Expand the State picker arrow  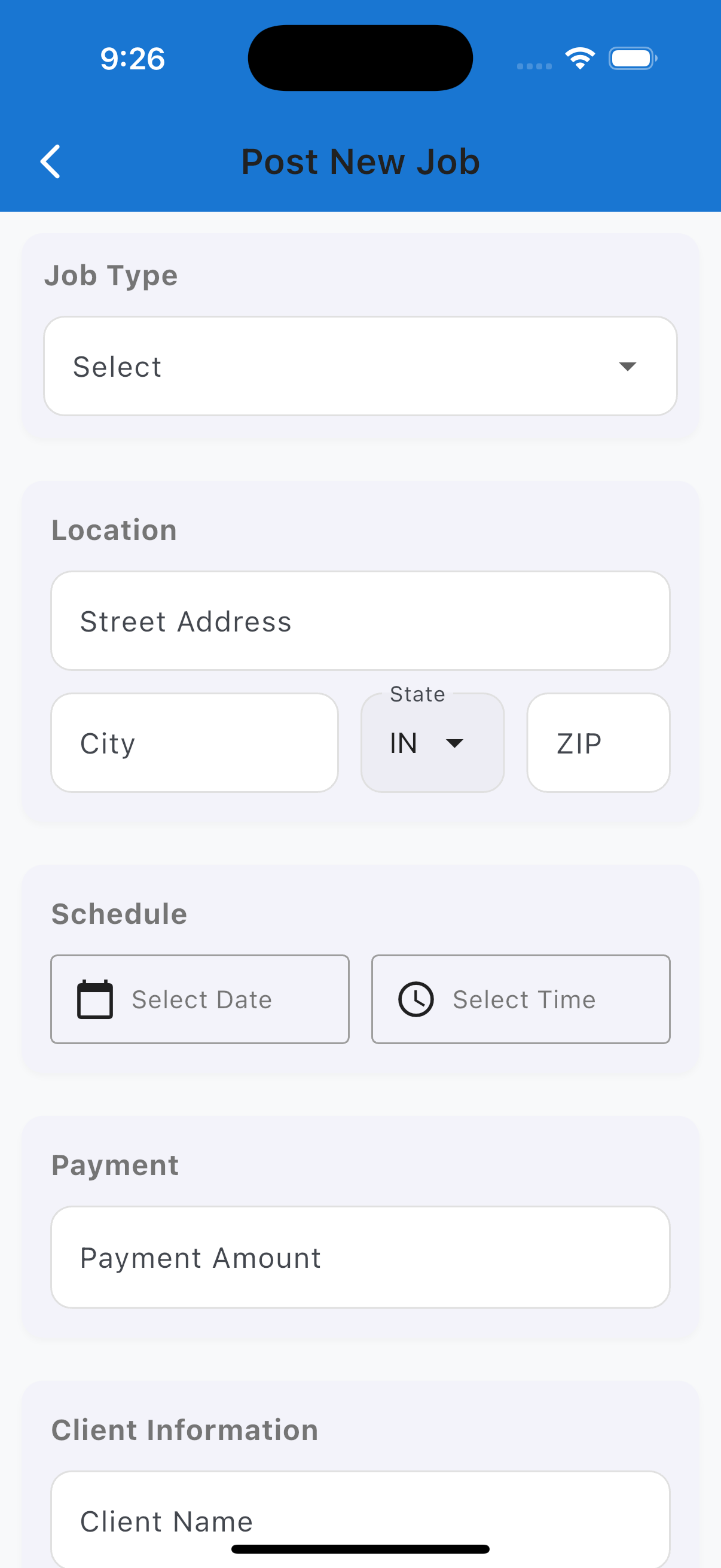coord(456,743)
